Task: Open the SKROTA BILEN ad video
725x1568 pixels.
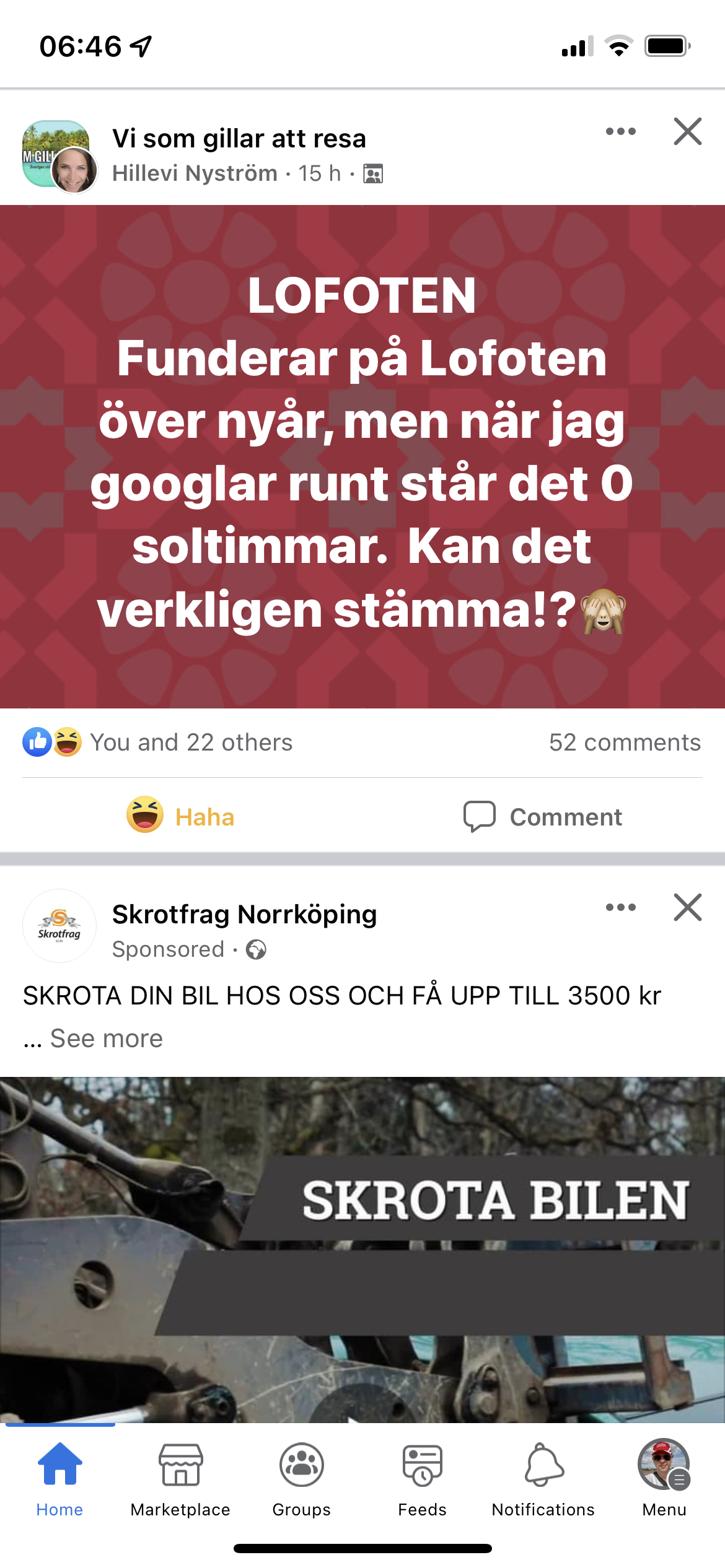Action: pyautogui.click(x=362, y=1249)
